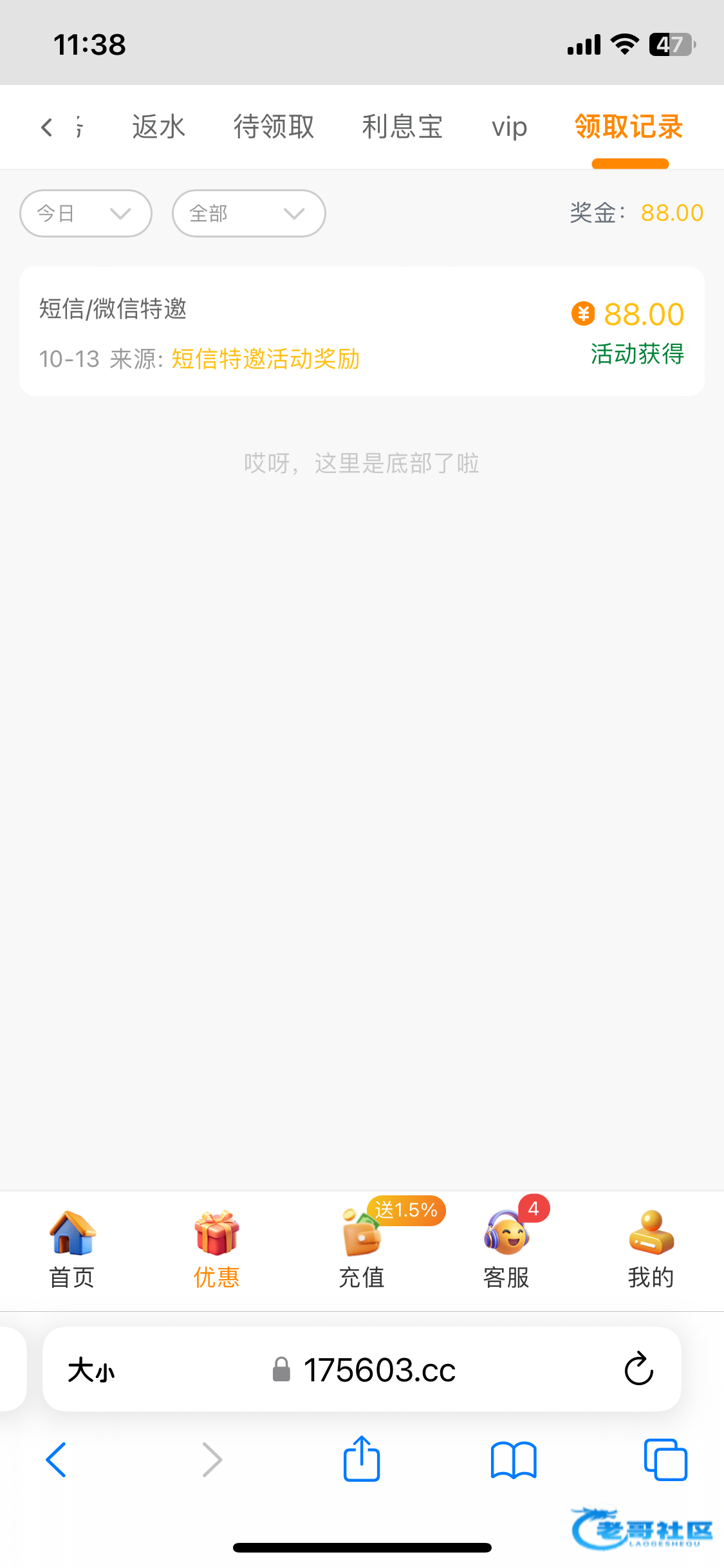The width and height of the screenshot is (724, 1568).
Task: Switch to the 返水 tab
Action: pos(158,127)
